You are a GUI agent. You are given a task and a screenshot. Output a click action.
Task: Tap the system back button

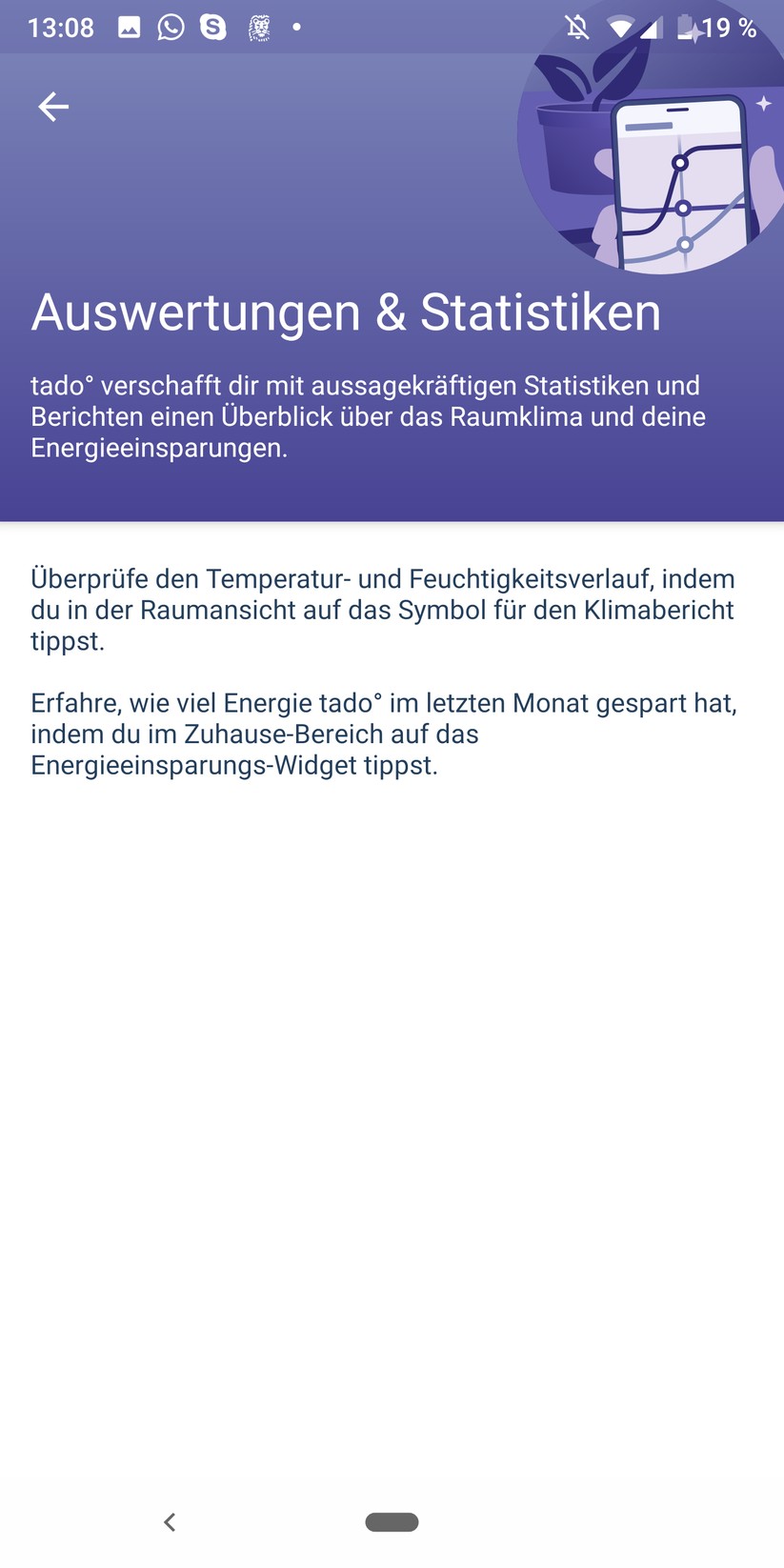pos(170,1522)
